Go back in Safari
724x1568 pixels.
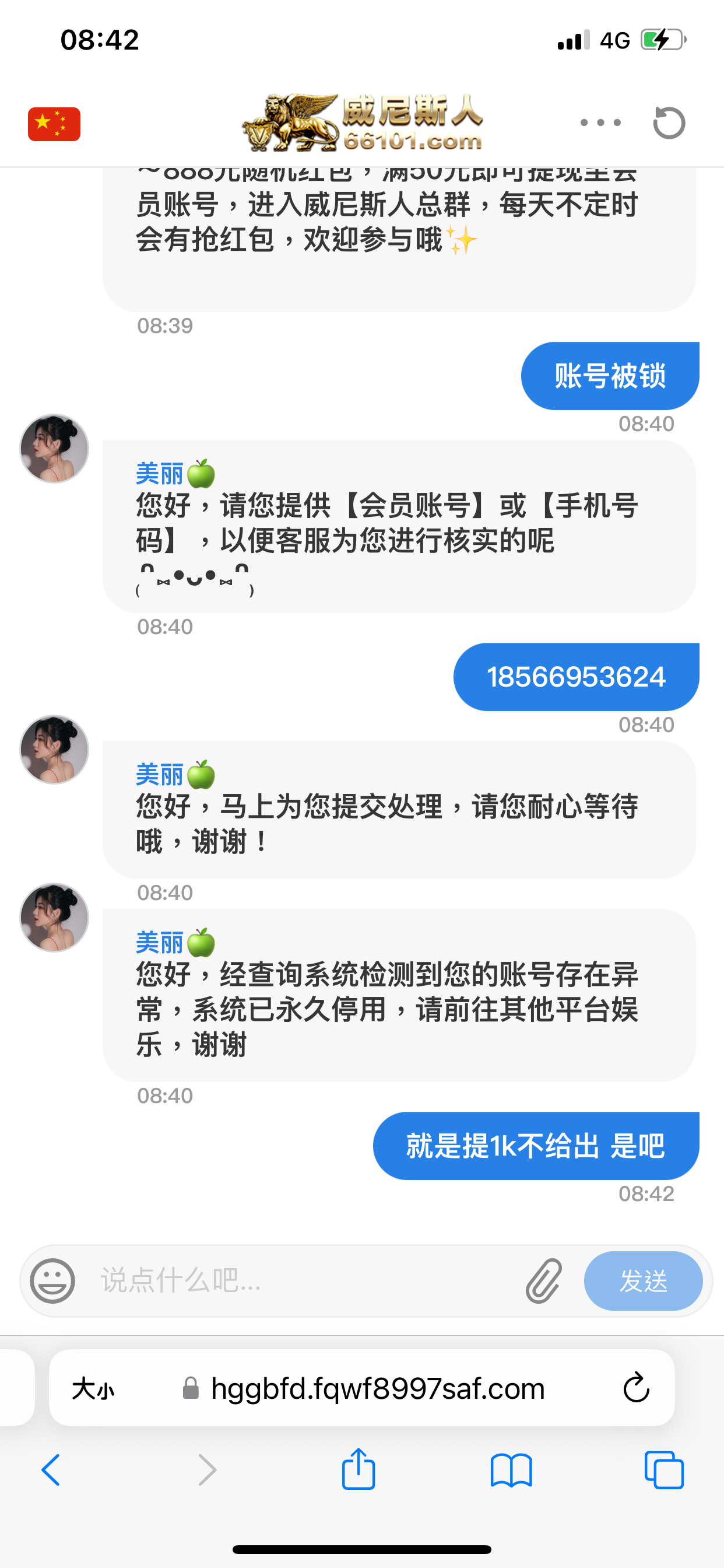click(51, 1470)
